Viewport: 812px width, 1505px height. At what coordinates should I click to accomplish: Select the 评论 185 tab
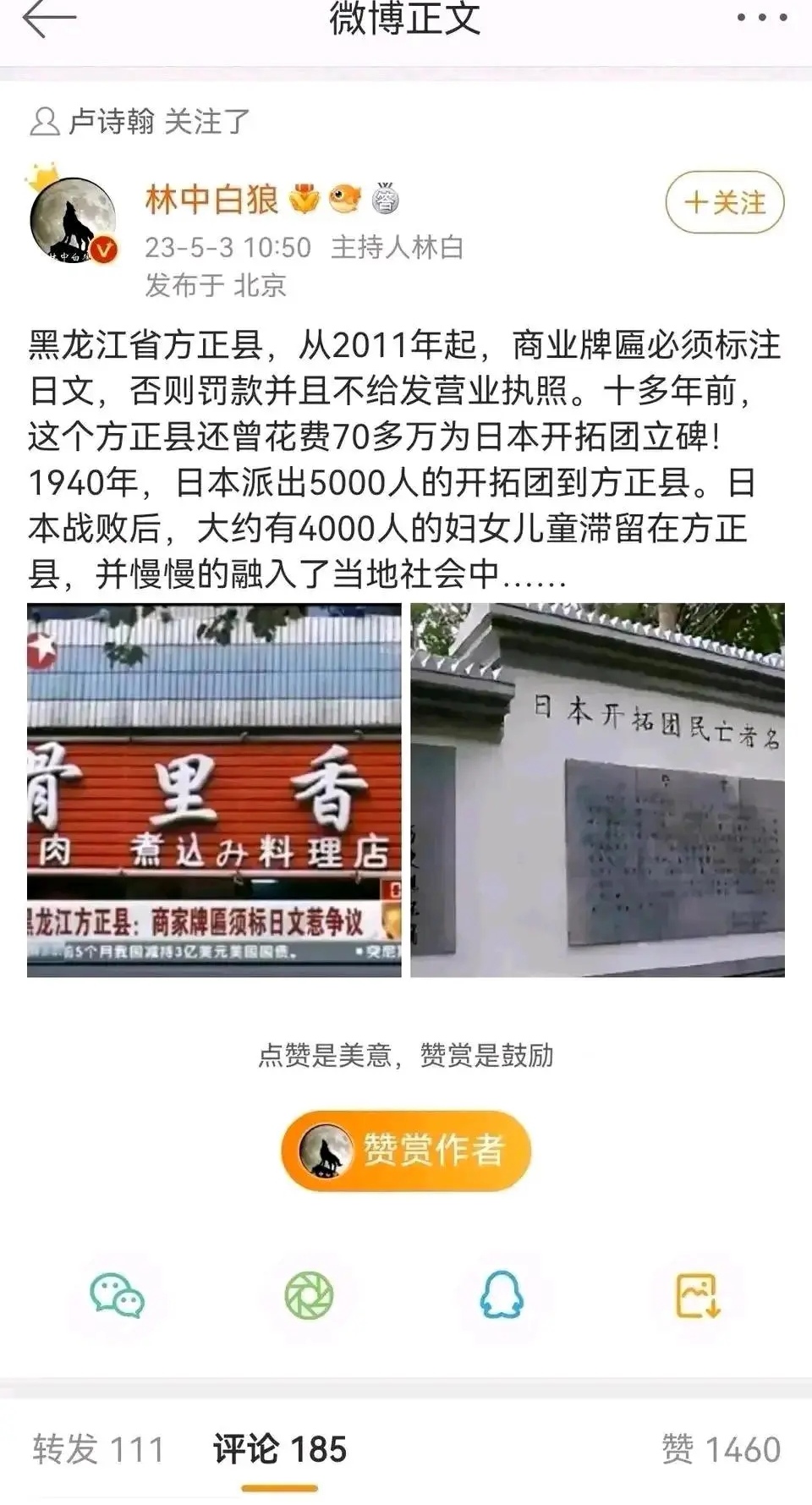pos(280,1449)
